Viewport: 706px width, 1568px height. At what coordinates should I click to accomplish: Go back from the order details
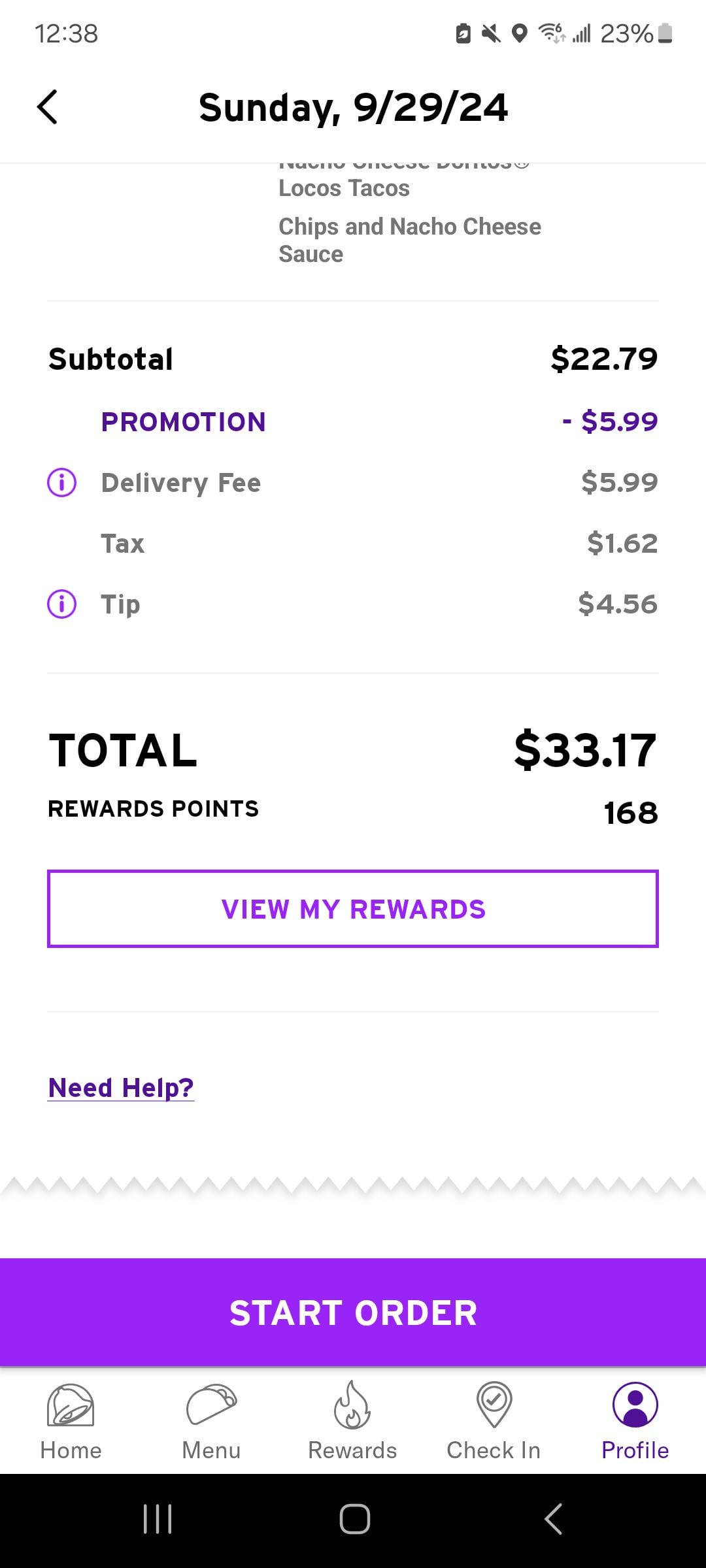pos(47,107)
